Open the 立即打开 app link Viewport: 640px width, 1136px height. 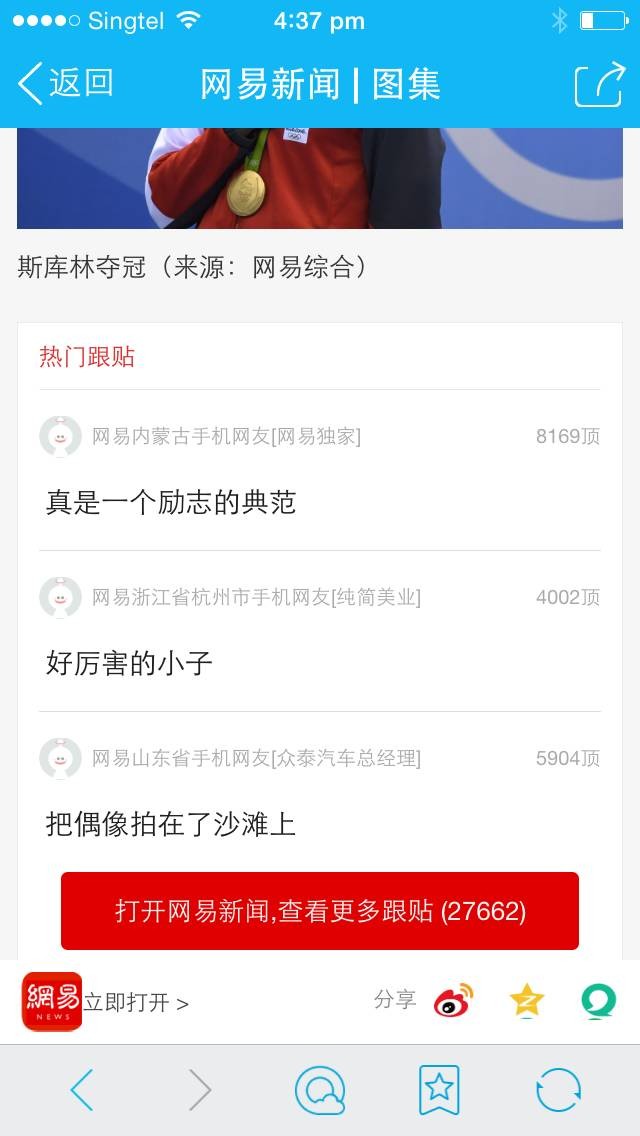click(x=135, y=1002)
